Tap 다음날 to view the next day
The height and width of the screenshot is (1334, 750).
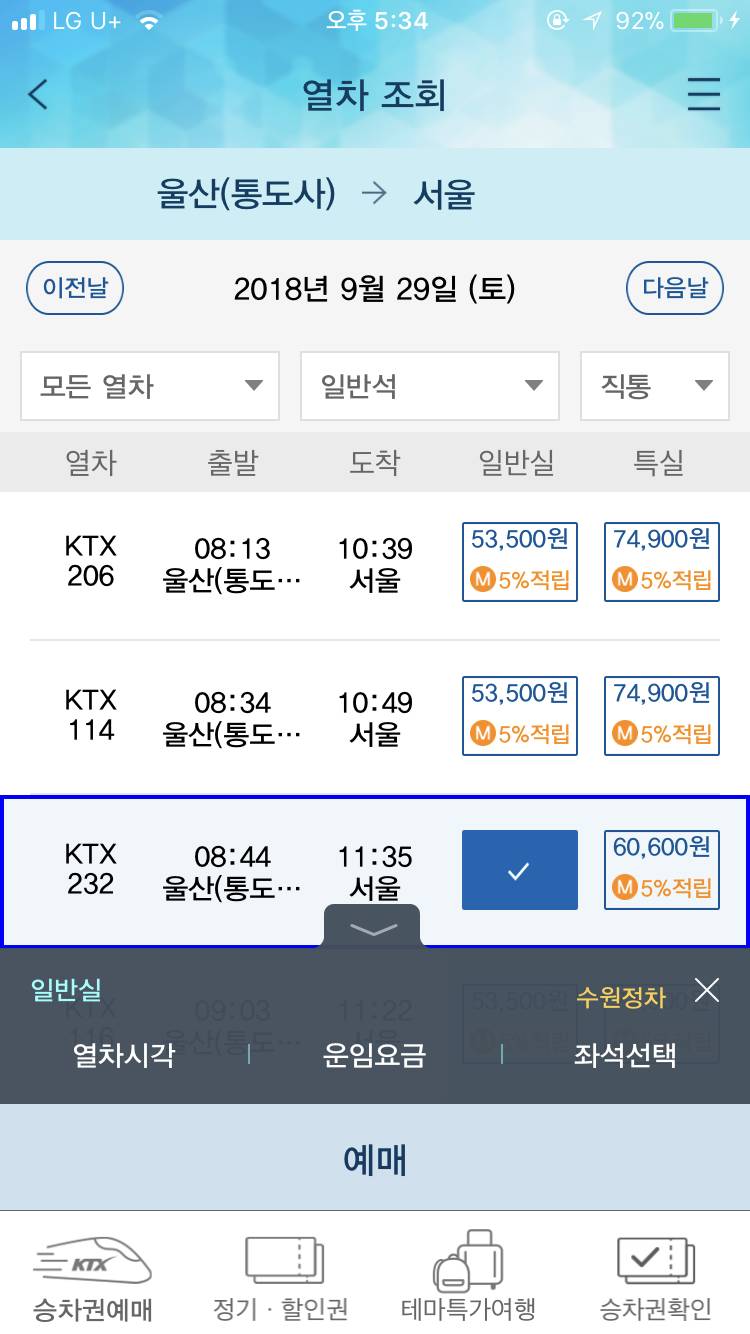coord(675,288)
